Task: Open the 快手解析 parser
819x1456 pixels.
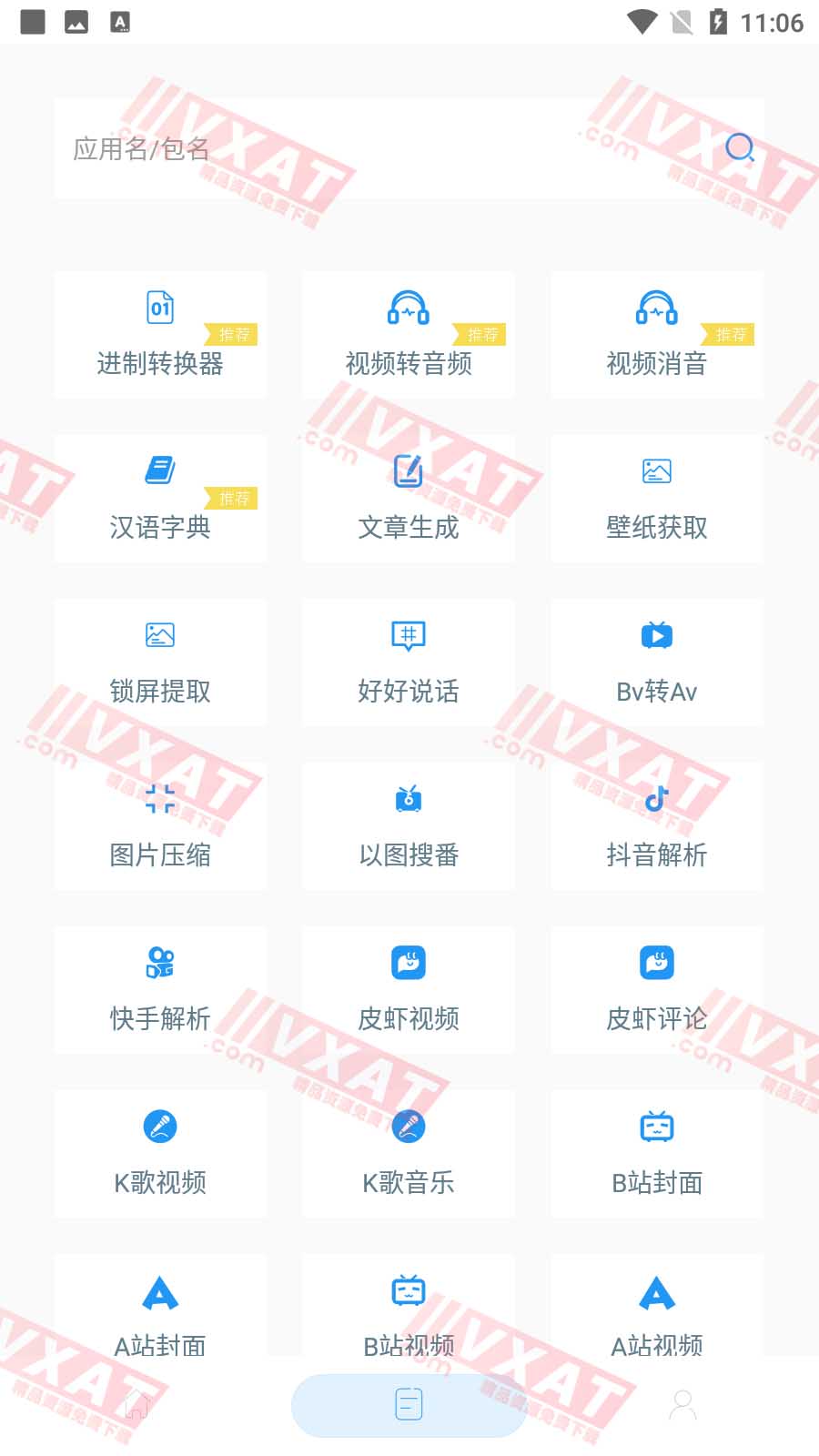Action: 160,990
